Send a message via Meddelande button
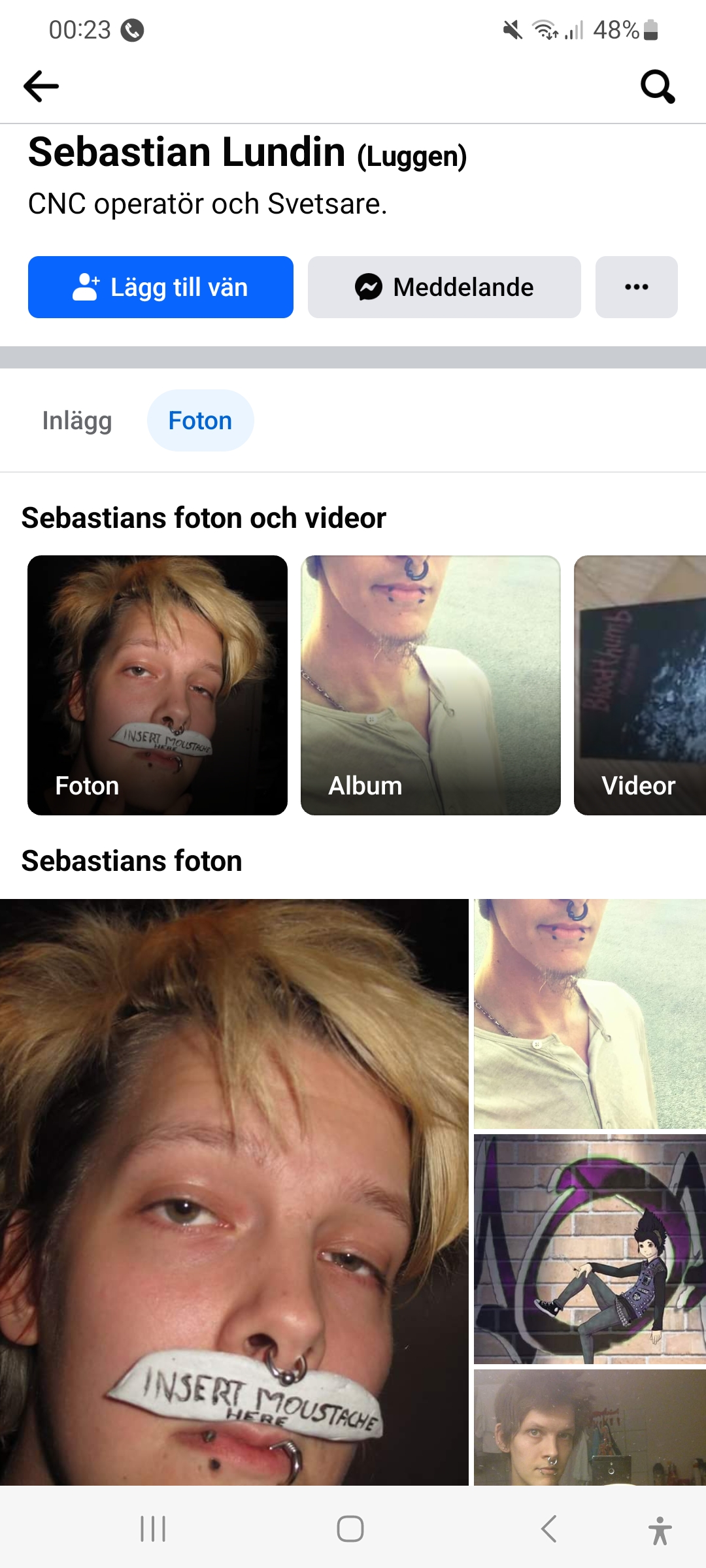The image size is (706, 1568). tap(444, 287)
